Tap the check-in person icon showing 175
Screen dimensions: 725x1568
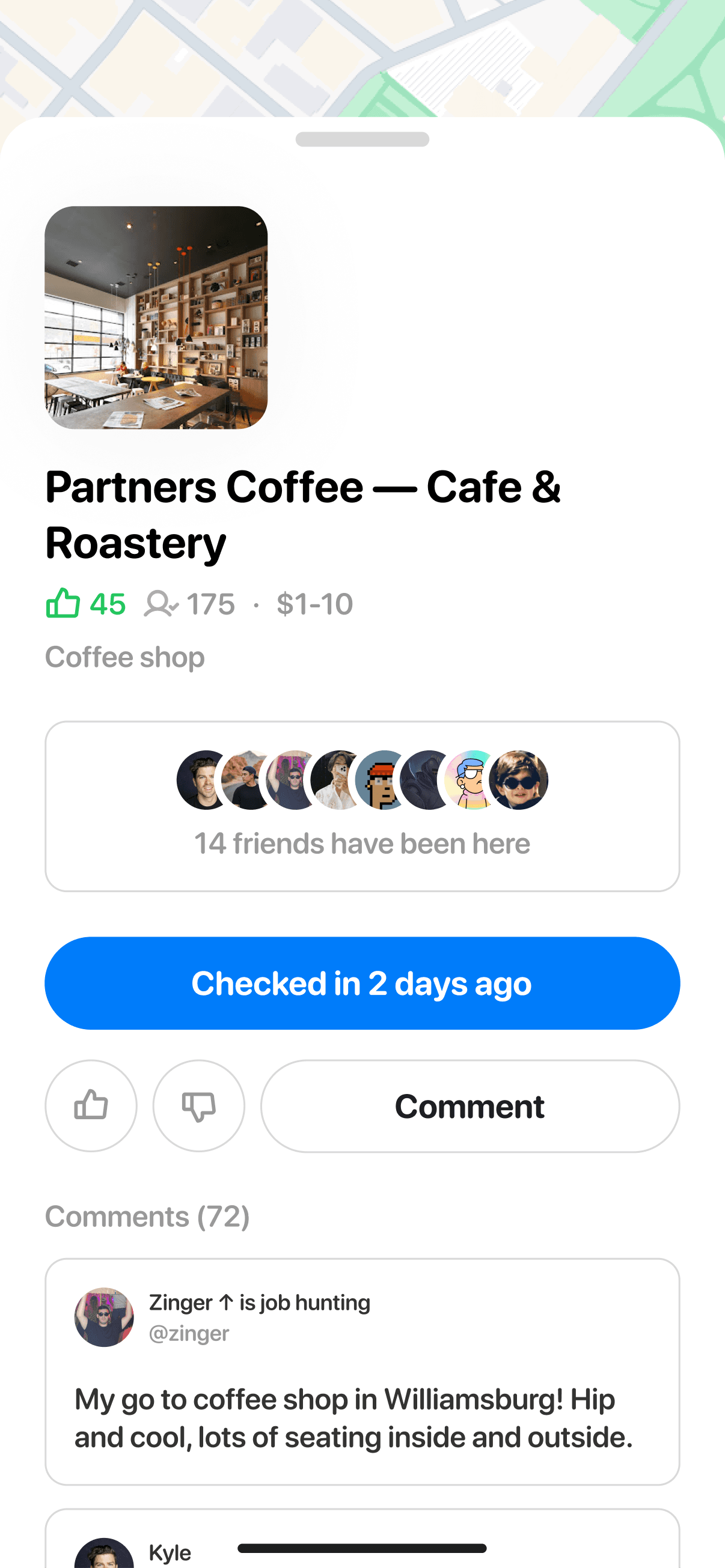pyautogui.click(x=161, y=603)
